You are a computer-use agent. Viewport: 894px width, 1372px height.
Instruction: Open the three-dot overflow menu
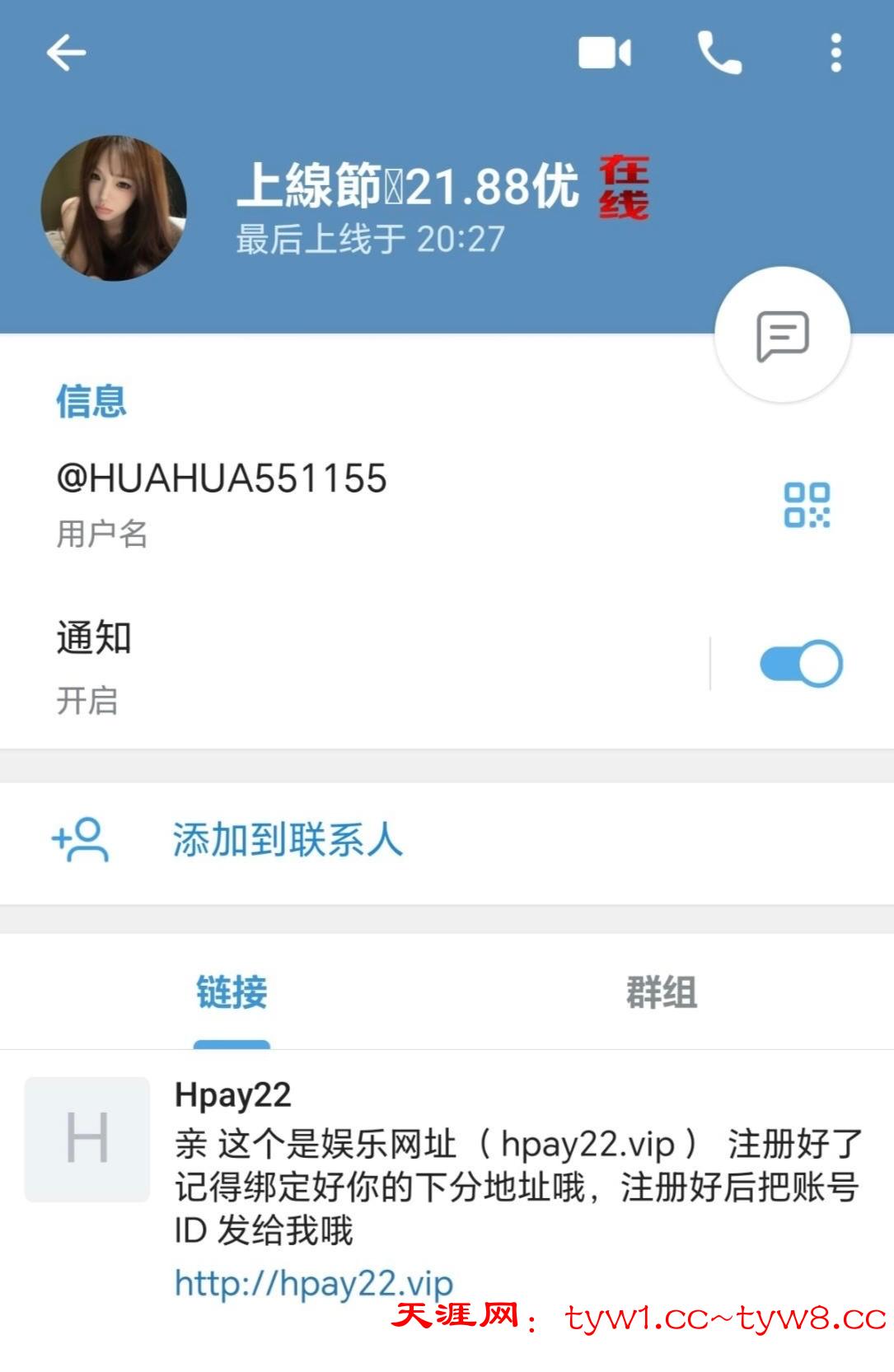[x=835, y=54]
